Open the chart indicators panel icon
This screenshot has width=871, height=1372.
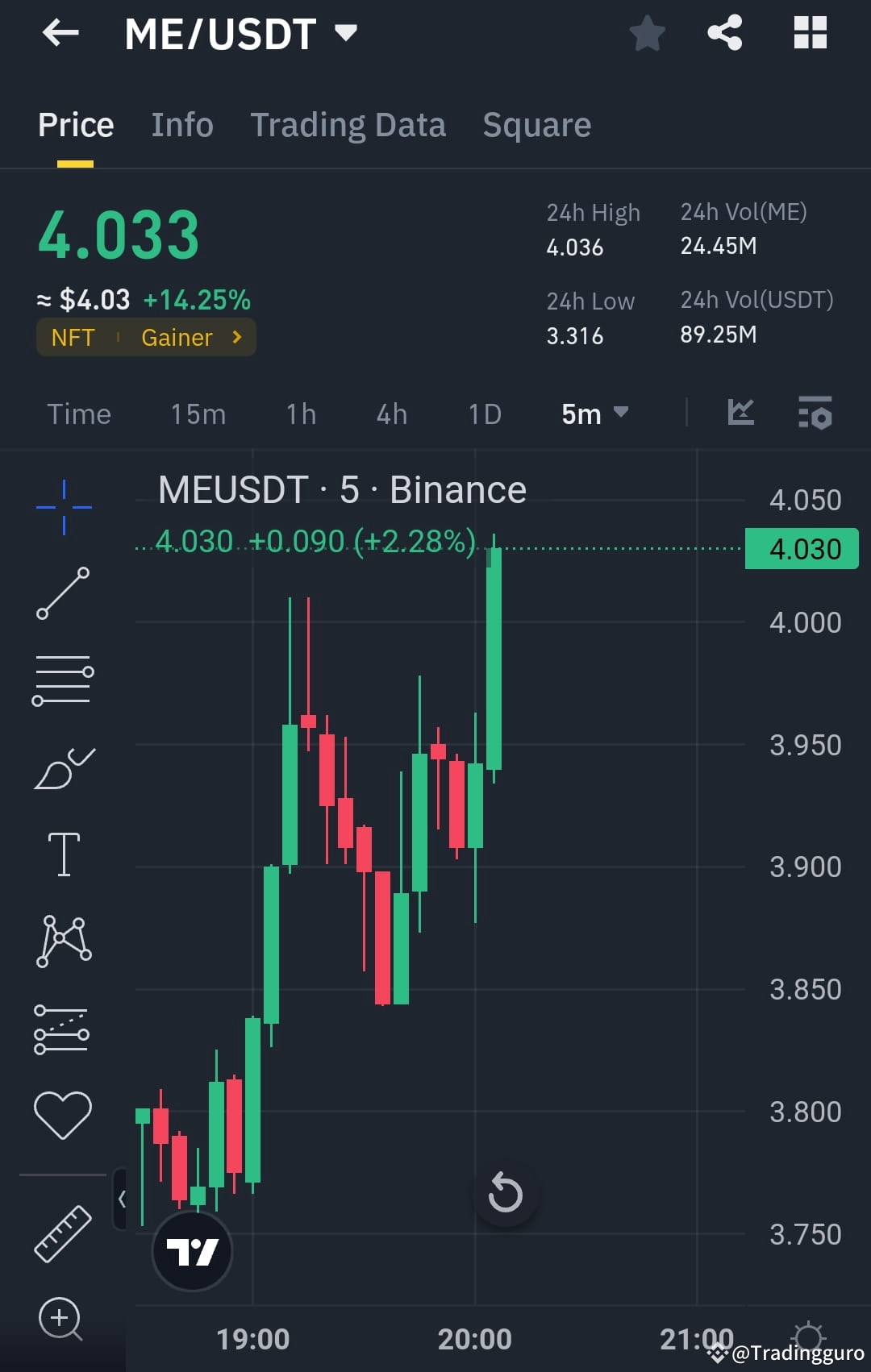740,413
